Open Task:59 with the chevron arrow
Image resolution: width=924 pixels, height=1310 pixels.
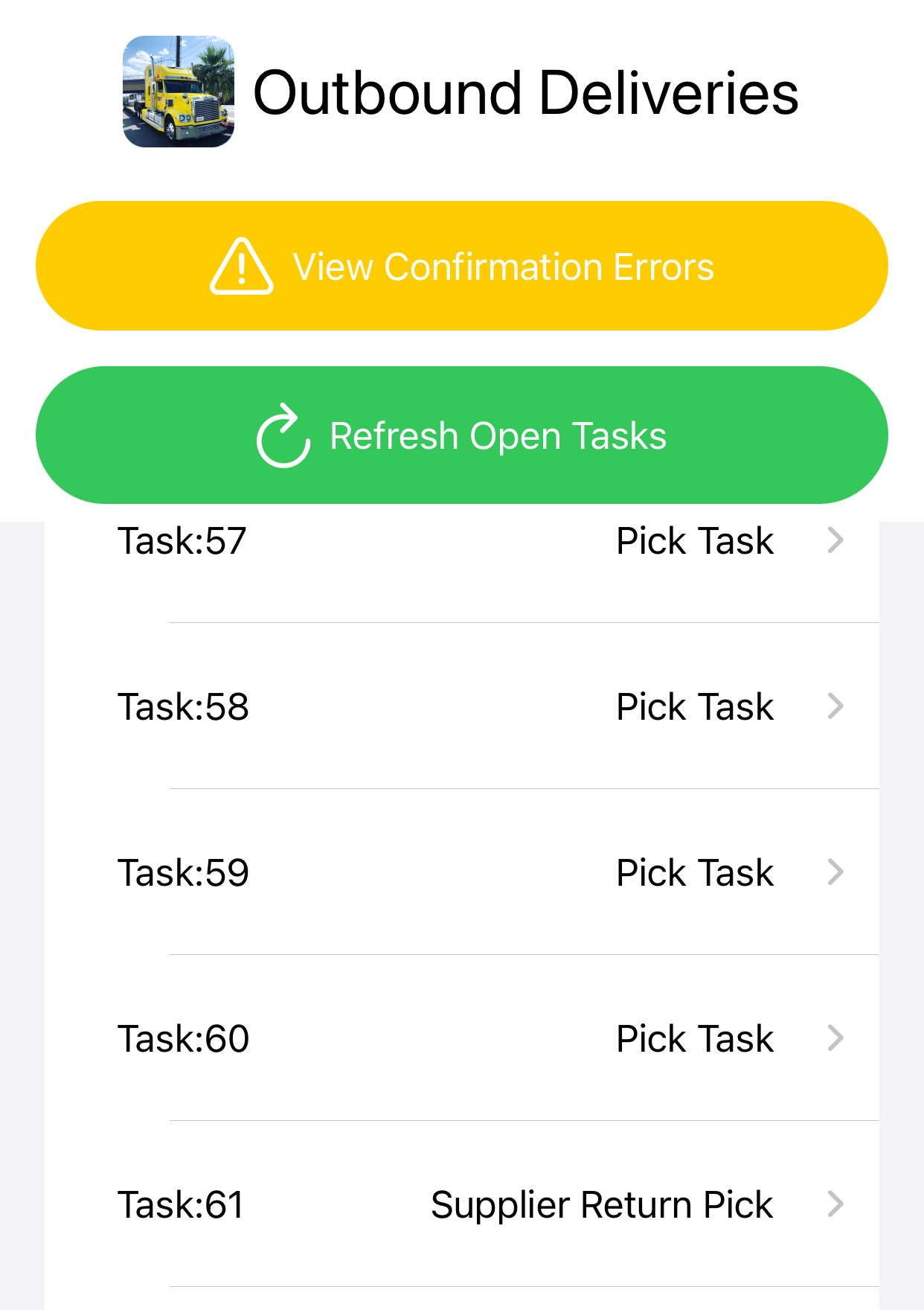pyautogui.click(x=836, y=872)
